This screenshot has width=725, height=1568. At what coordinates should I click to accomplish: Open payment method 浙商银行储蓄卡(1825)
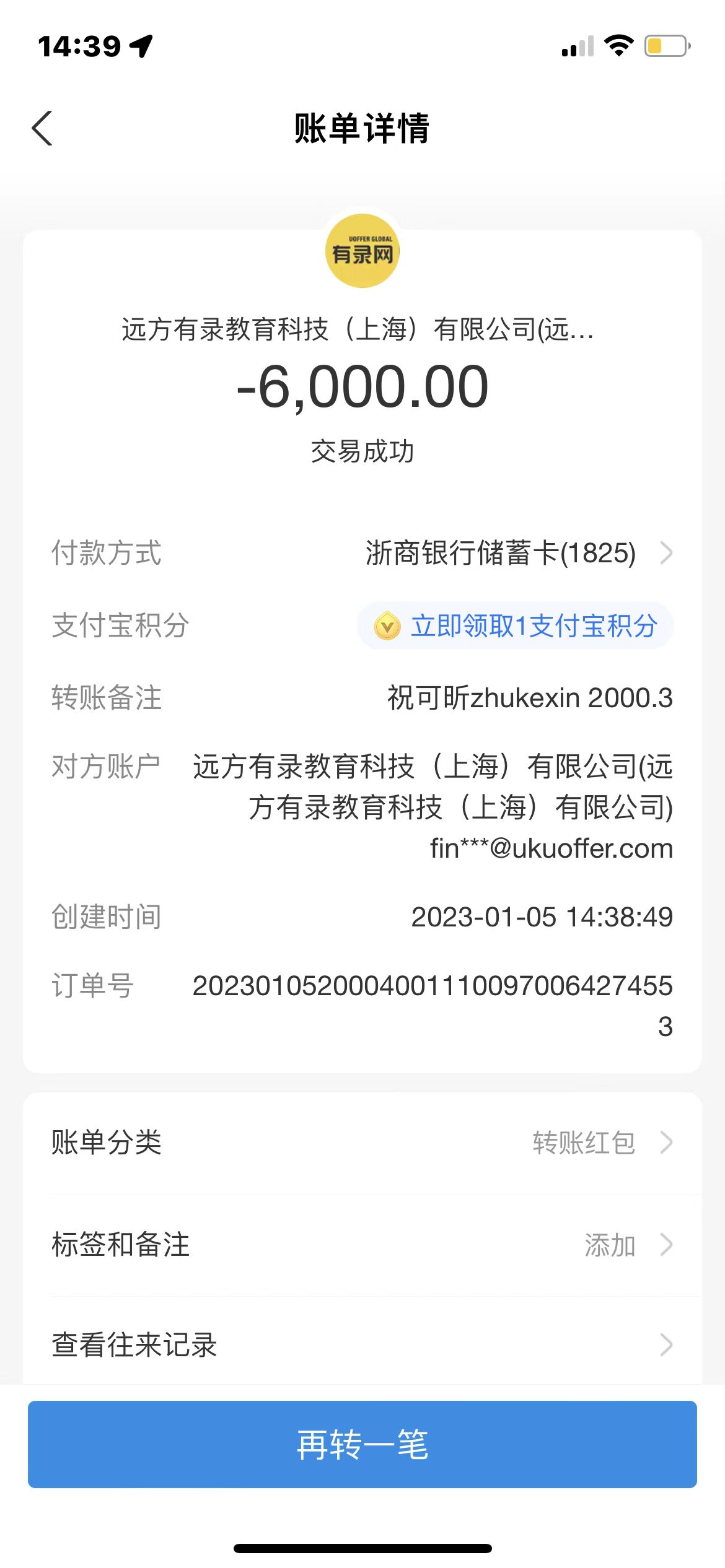[517, 553]
